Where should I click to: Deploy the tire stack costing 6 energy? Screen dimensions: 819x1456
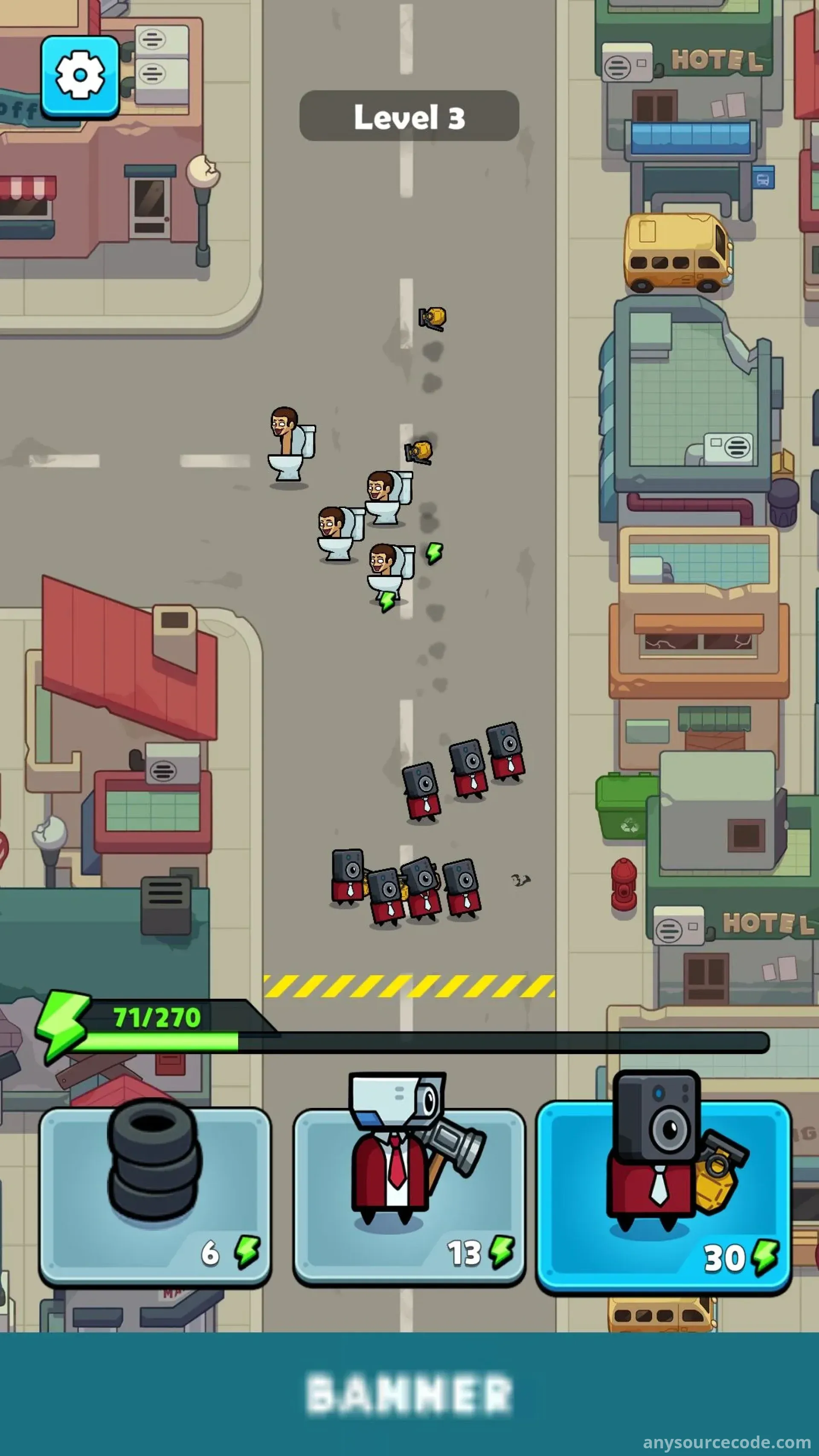tap(155, 1196)
